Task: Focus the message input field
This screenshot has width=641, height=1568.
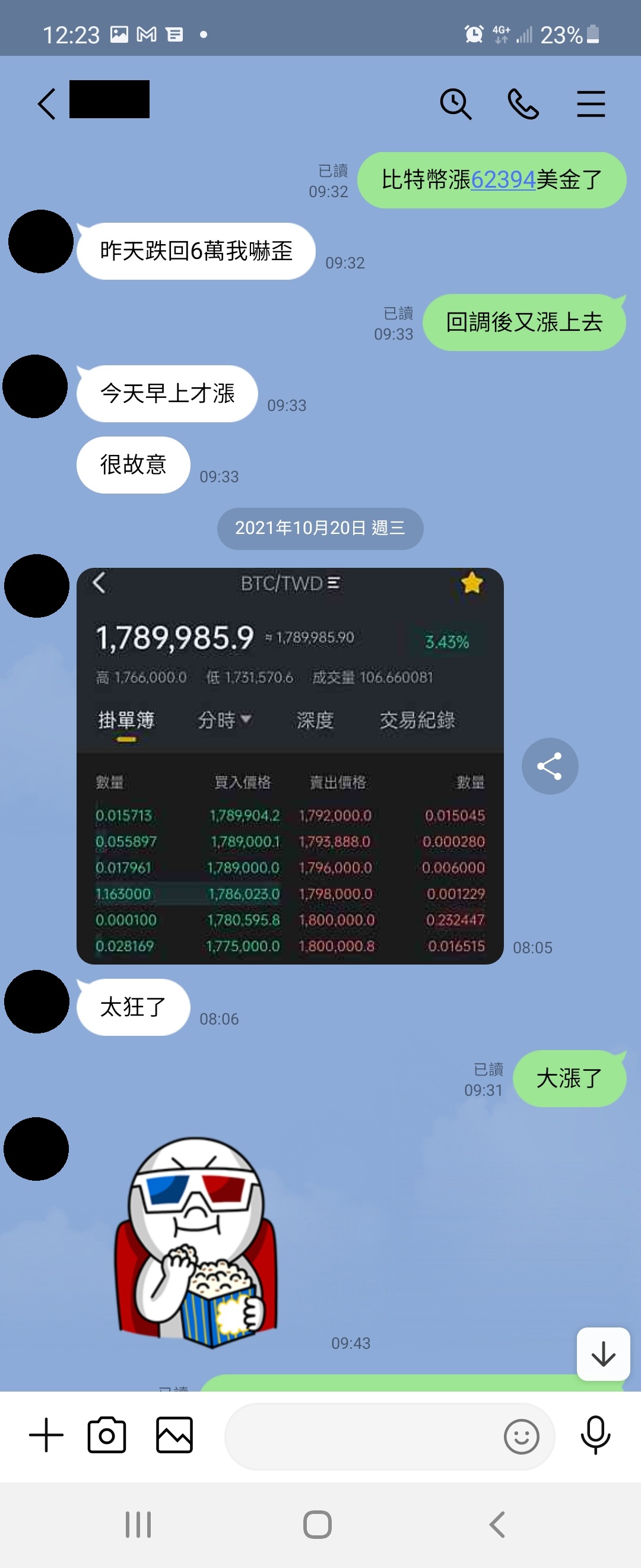Action: 362,1437
